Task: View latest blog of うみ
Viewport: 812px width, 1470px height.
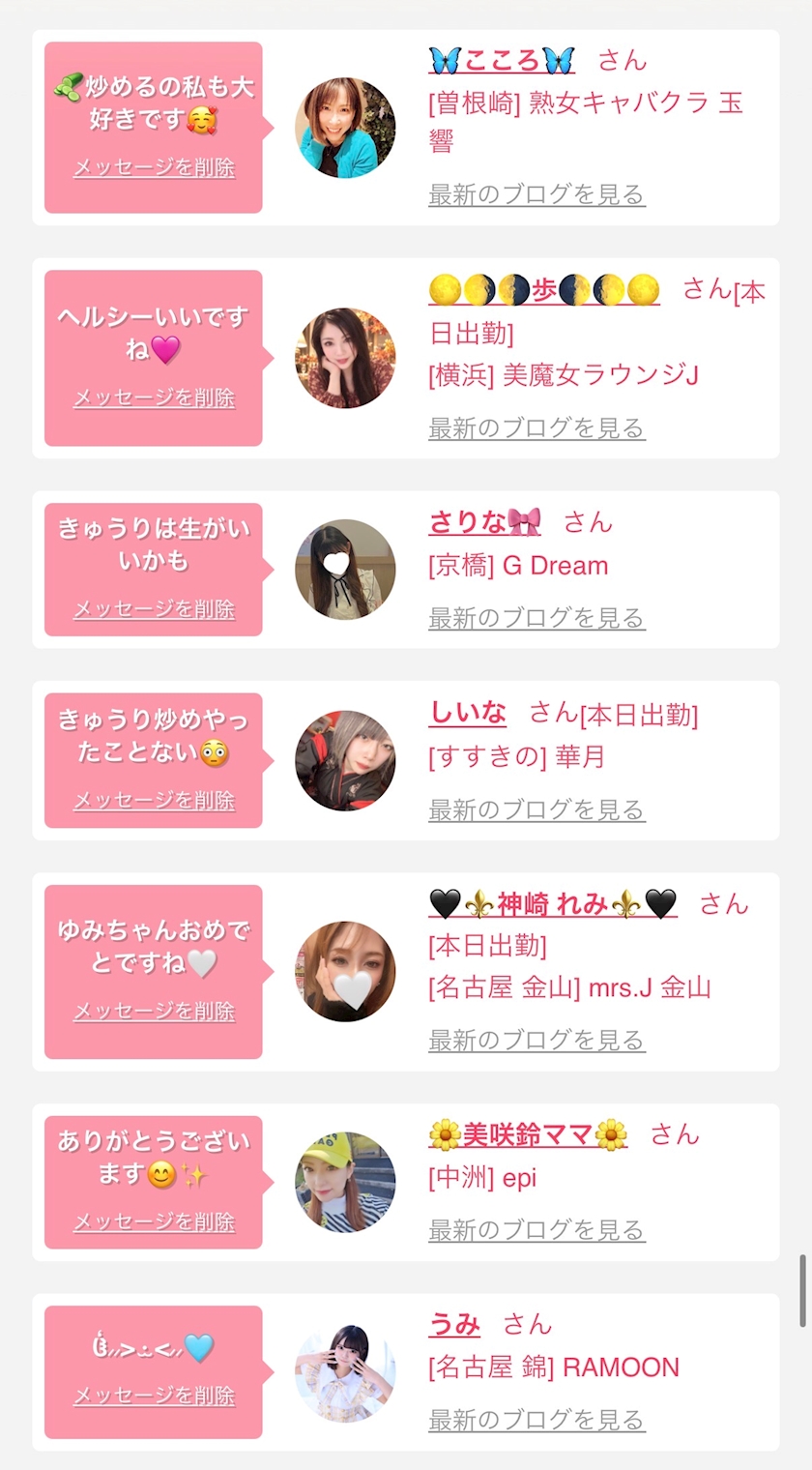Action: pyautogui.click(x=536, y=1420)
